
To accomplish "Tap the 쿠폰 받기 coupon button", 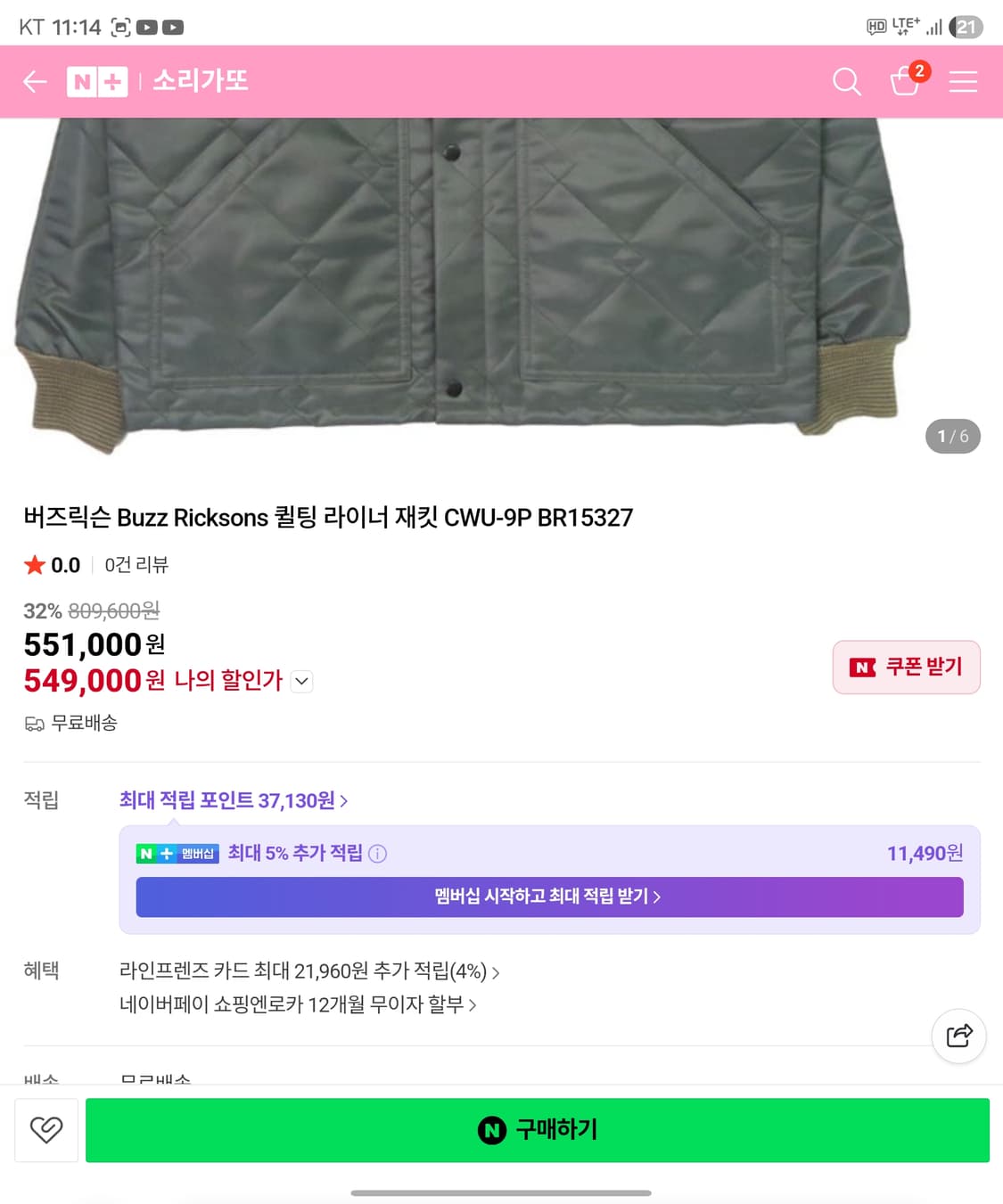I will point(906,667).
